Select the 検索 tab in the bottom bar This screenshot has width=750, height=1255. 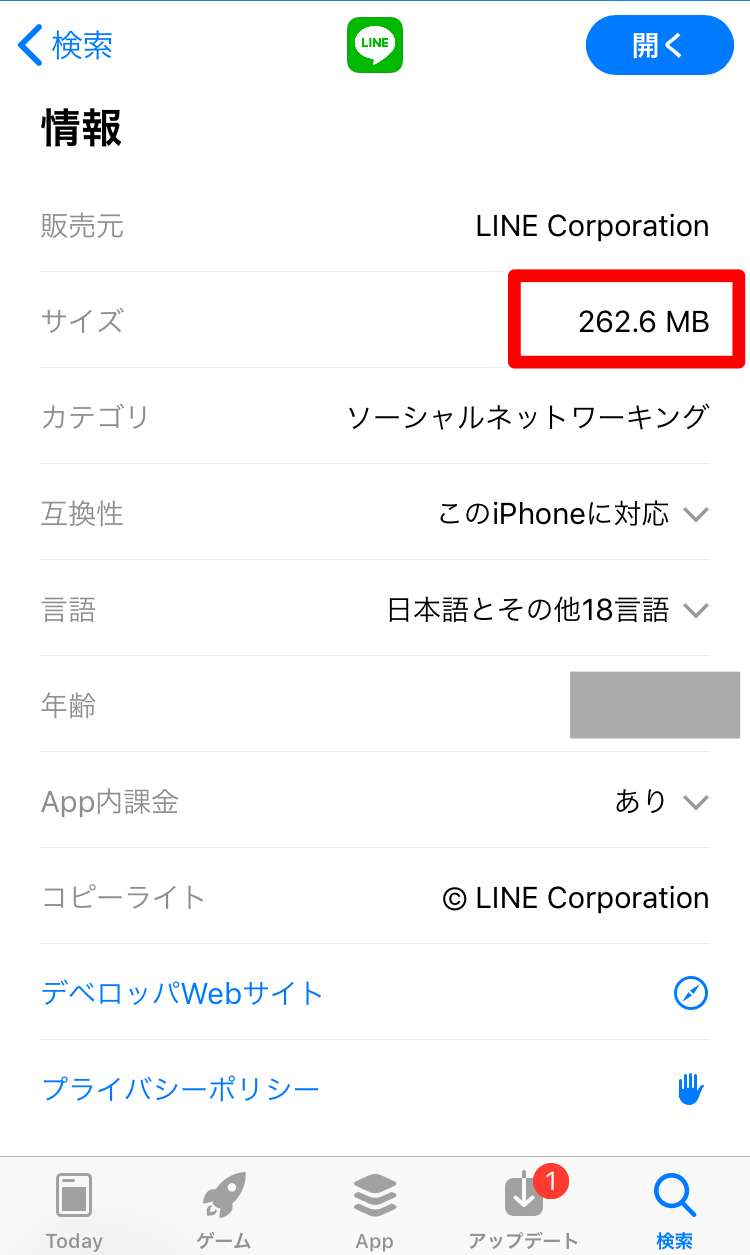pyautogui.click(x=674, y=1211)
